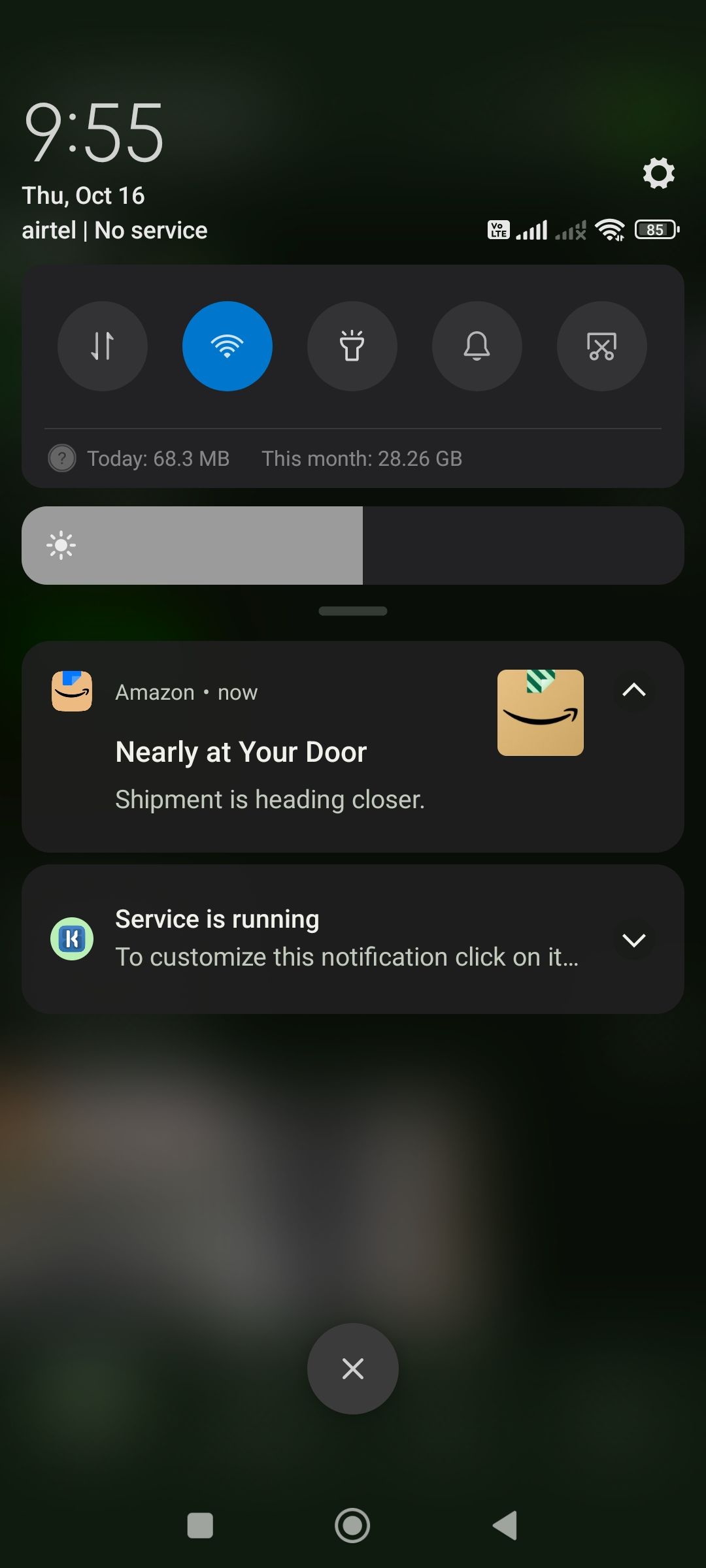Toggle the sound bell tile
This screenshot has height=1568, width=706.
coord(477,346)
